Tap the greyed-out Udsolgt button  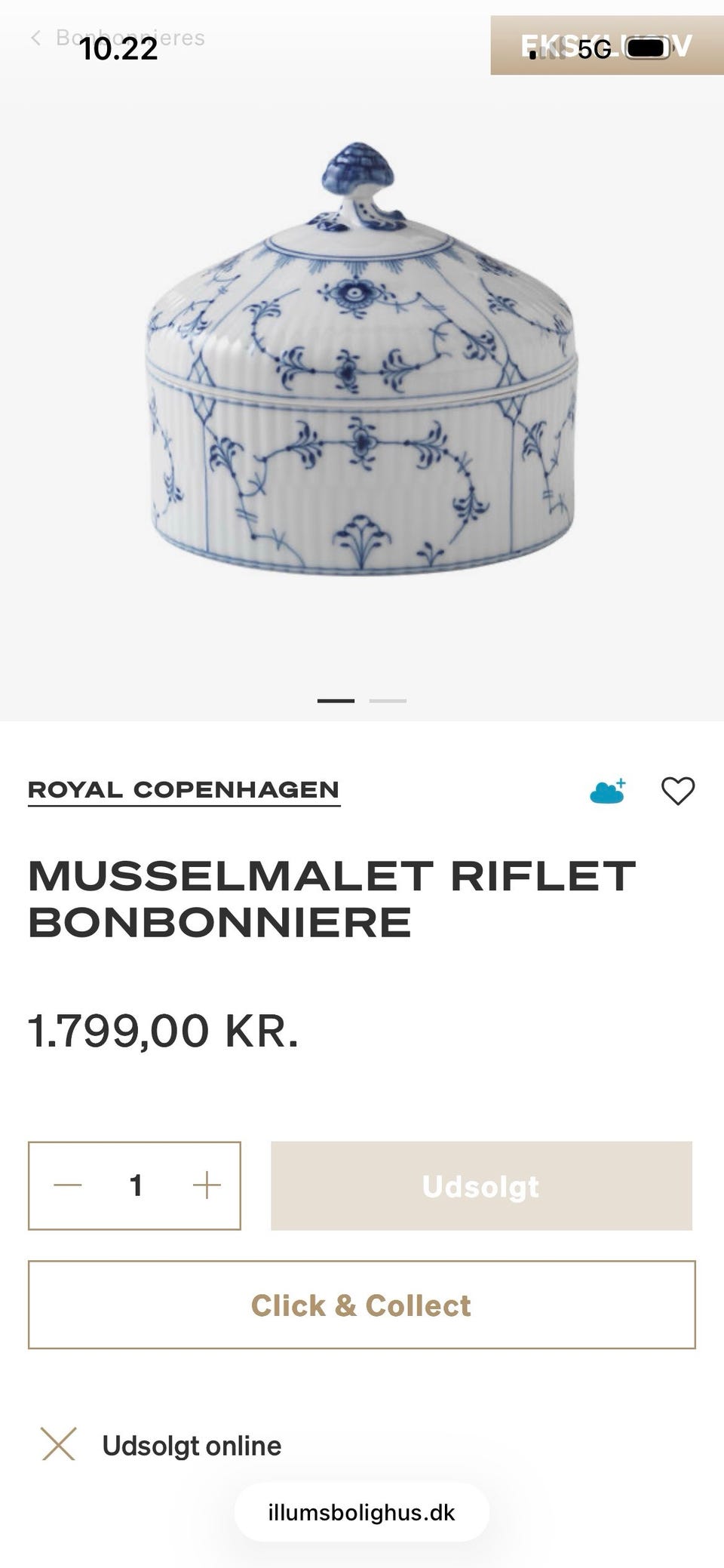tap(481, 1185)
